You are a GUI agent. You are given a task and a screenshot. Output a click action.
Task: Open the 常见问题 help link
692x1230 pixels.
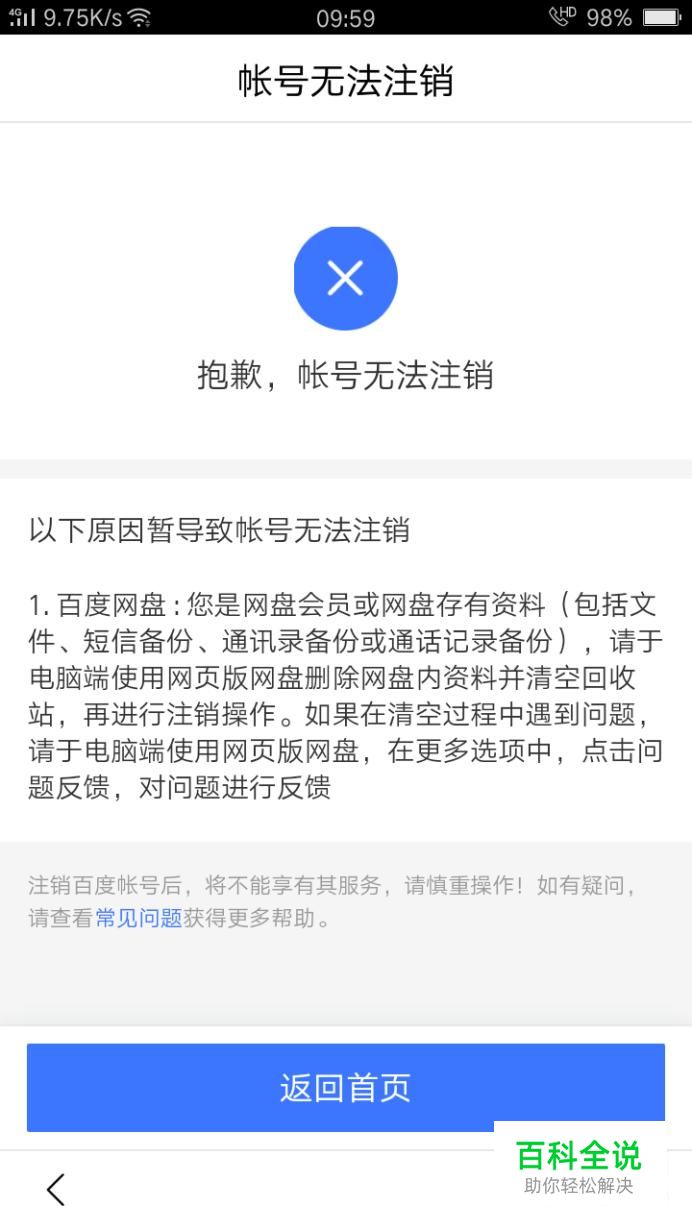point(138,918)
